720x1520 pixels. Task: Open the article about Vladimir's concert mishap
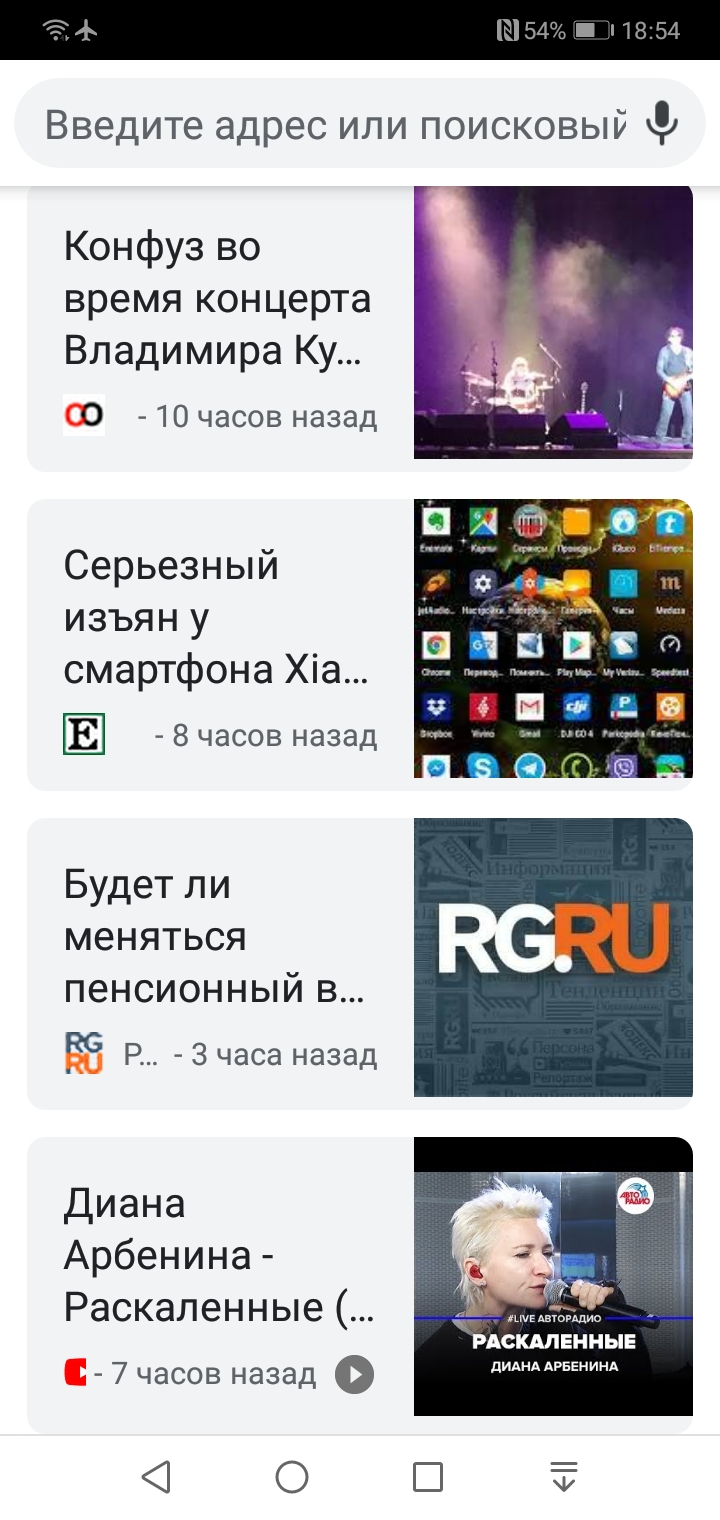tap(215, 298)
